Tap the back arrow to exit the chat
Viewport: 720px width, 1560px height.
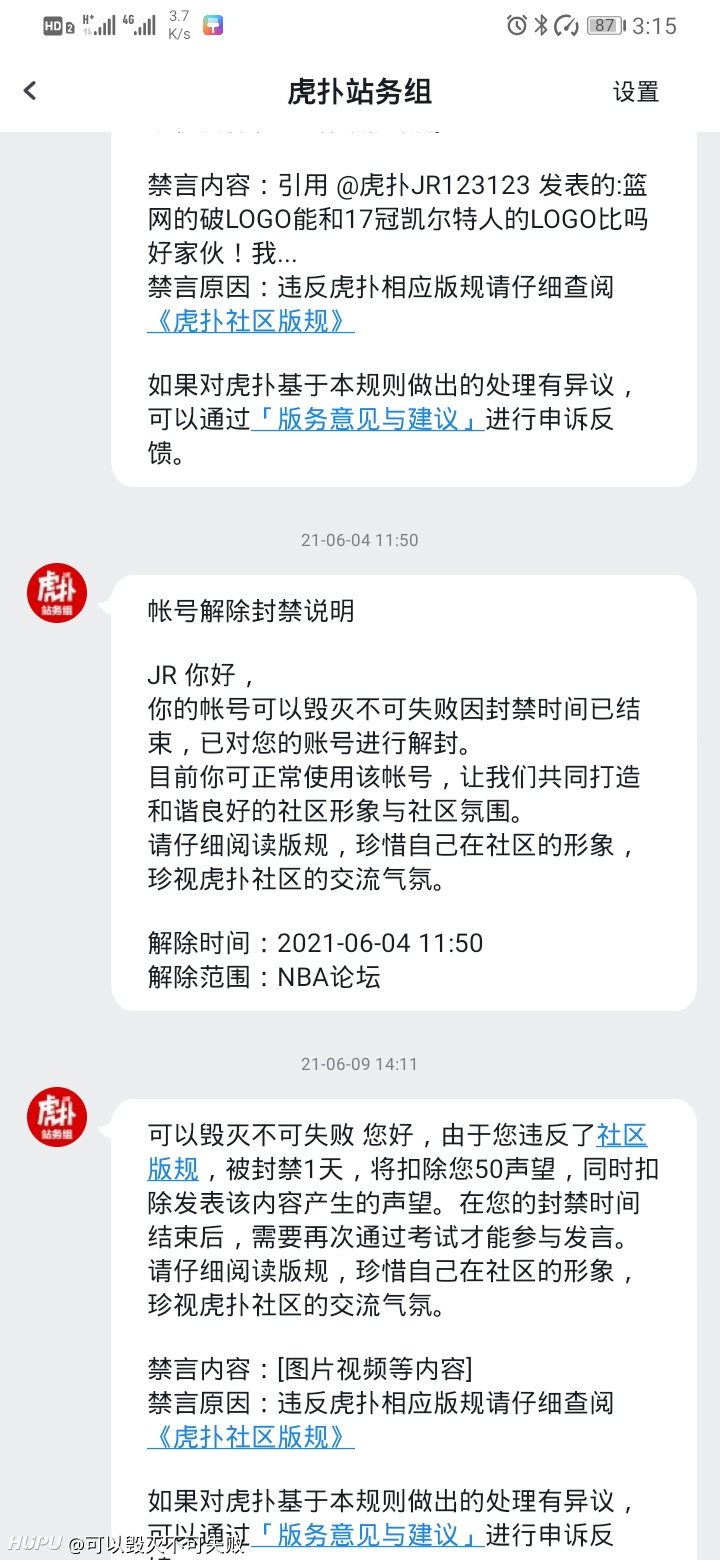[30, 90]
